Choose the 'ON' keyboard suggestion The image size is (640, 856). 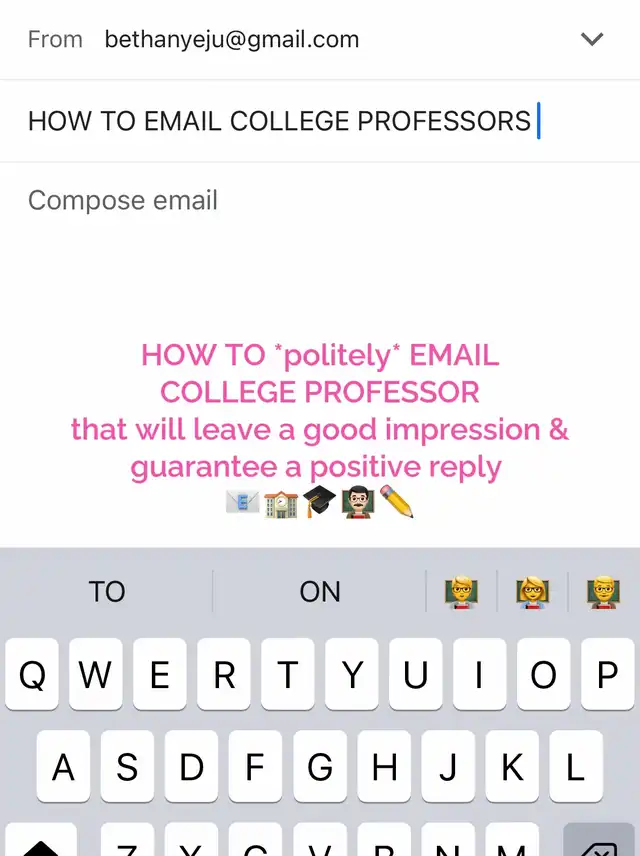tap(320, 591)
